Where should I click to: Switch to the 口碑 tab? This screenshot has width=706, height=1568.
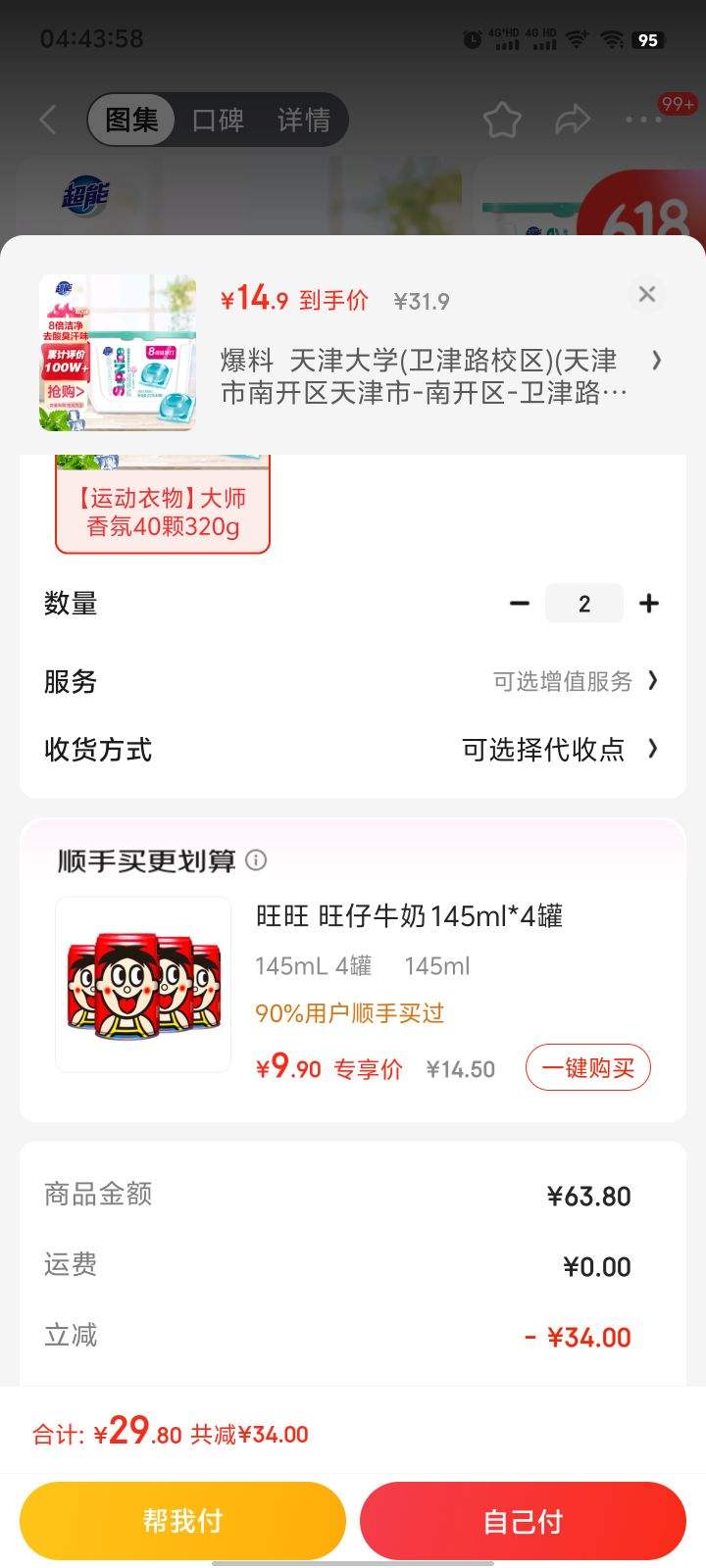(x=218, y=121)
